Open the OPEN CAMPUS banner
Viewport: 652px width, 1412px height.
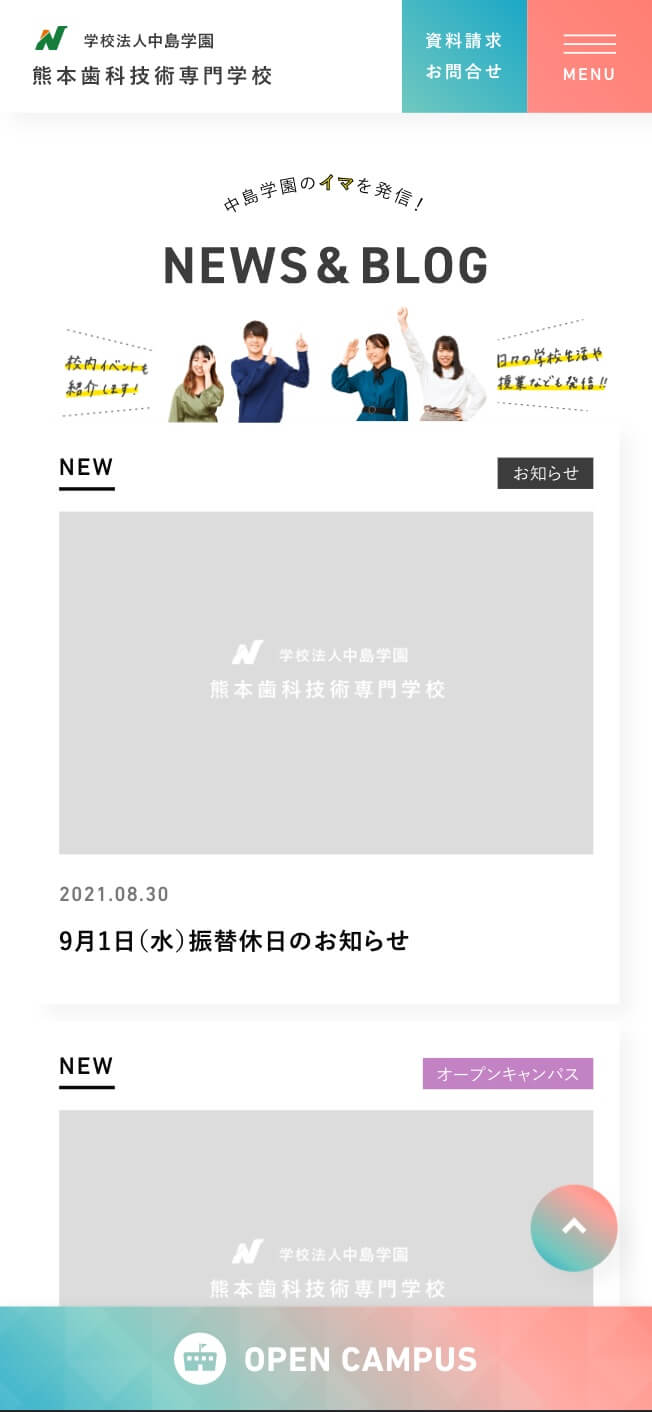click(x=326, y=1358)
